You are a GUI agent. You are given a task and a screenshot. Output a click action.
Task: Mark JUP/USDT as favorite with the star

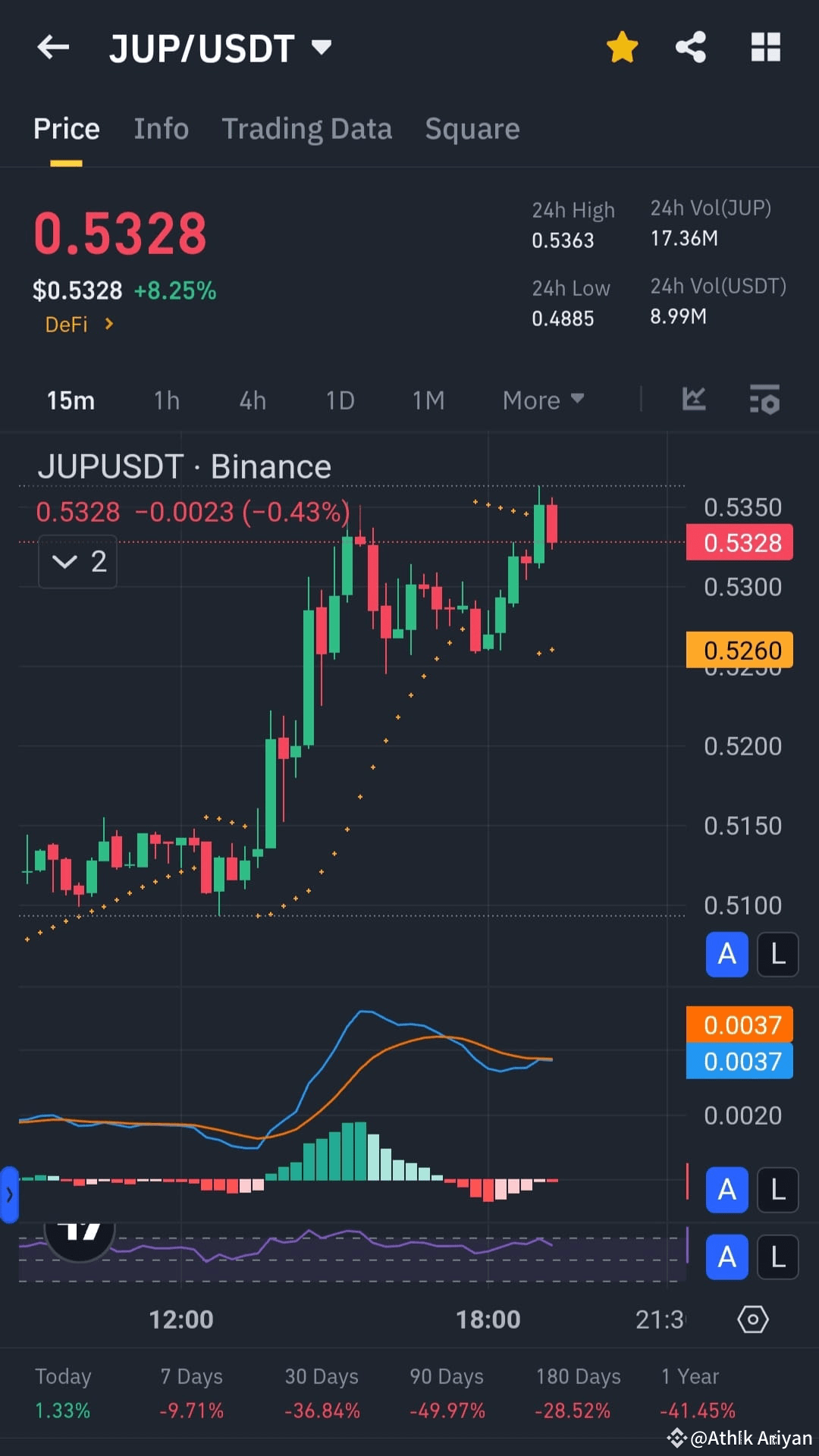point(621,46)
